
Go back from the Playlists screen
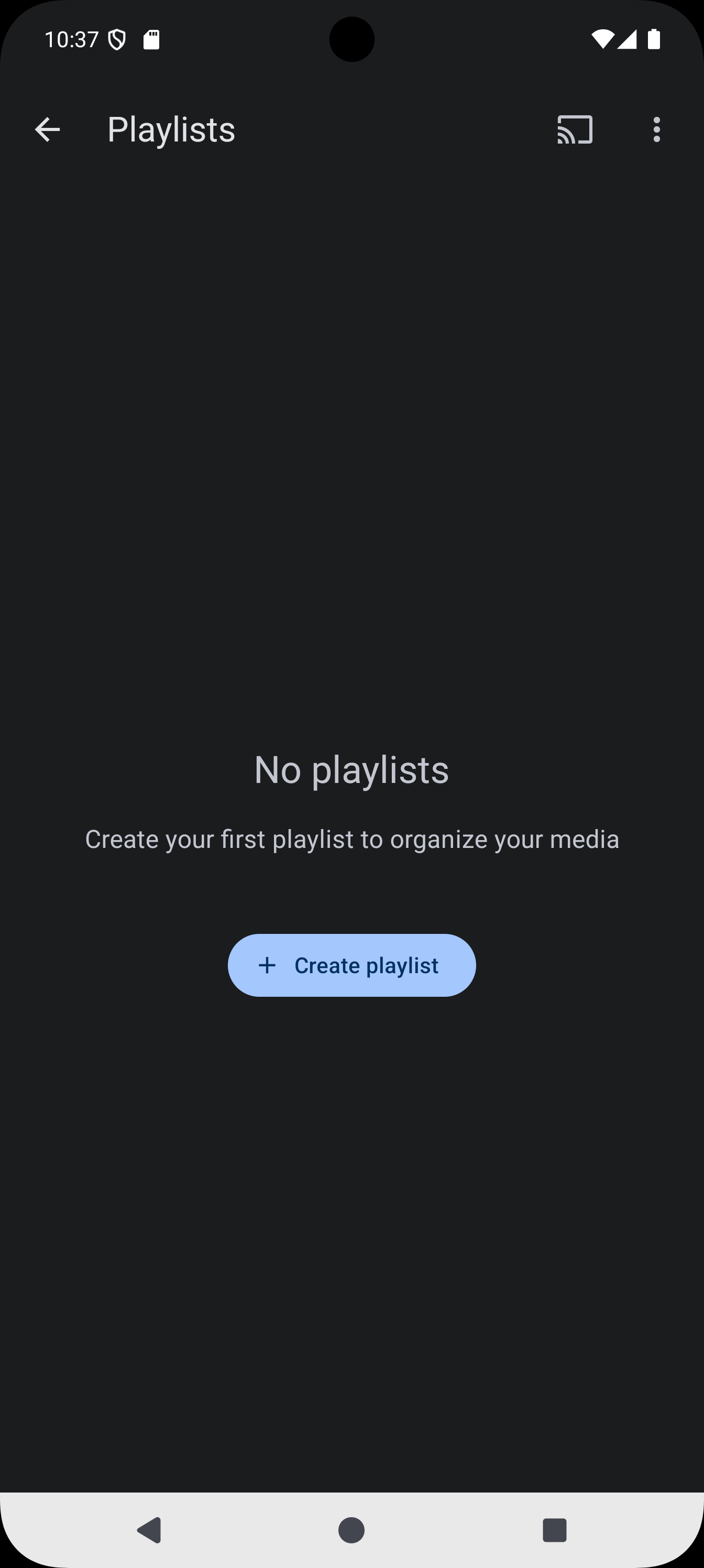click(48, 129)
